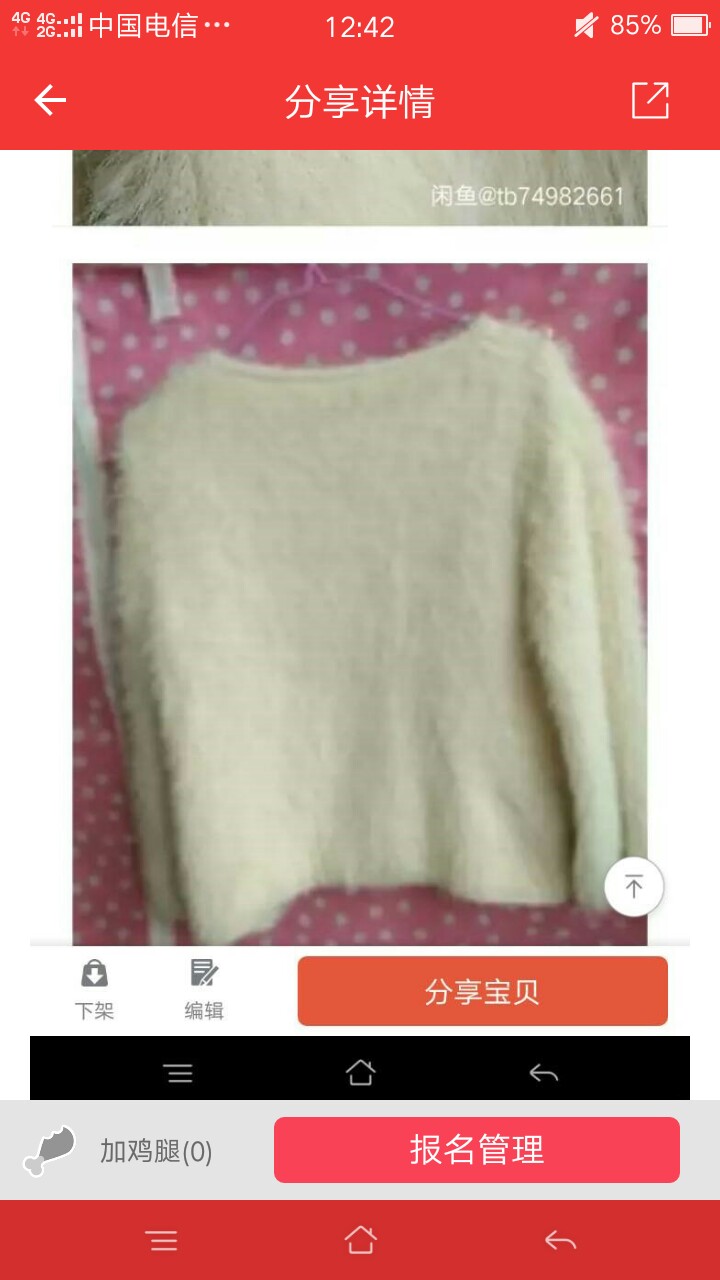The width and height of the screenshot is (720, 1280).
Task: Tap 加鸡腿 to give a drumstick
Action: tap(118, 1151)
